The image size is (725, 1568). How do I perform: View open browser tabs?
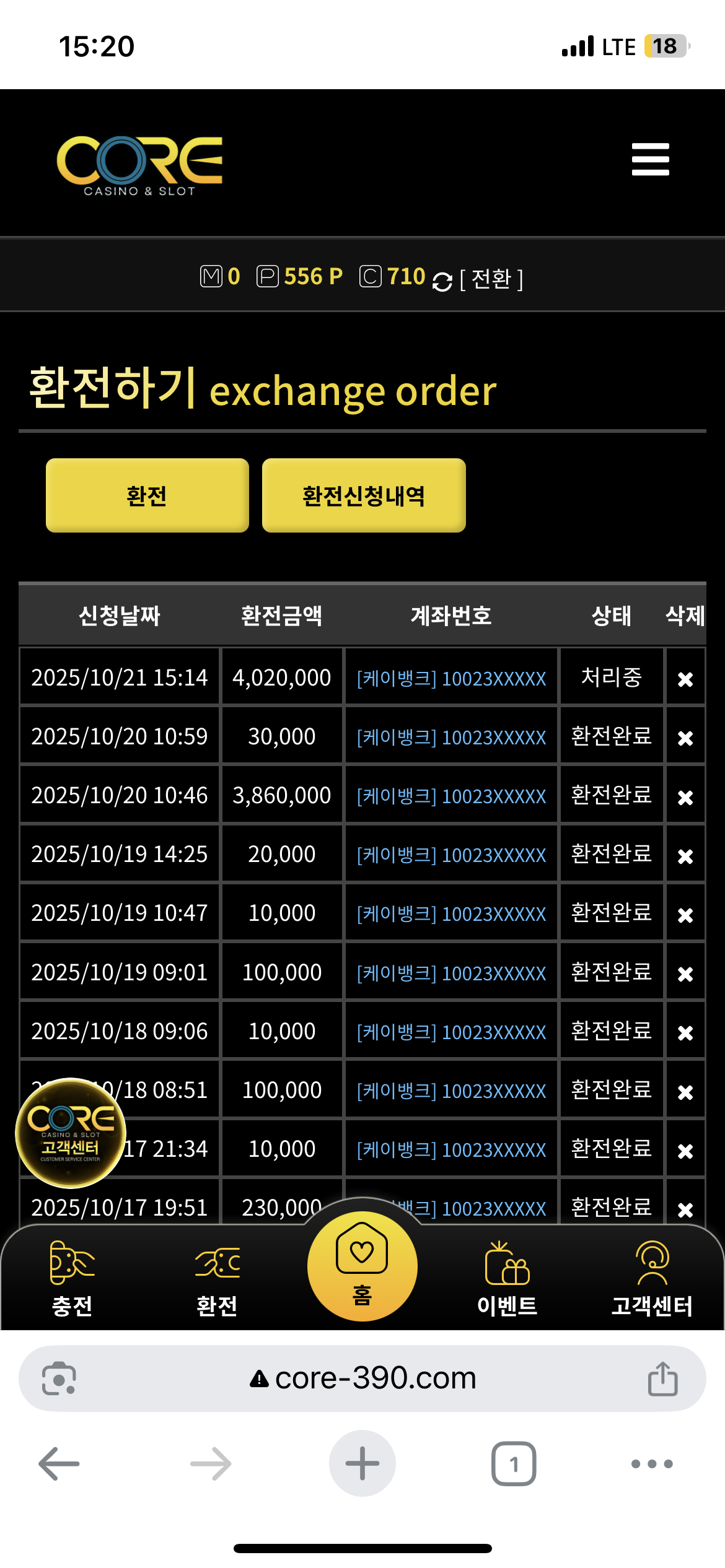pyautogui.click(x=513, y=1464)
